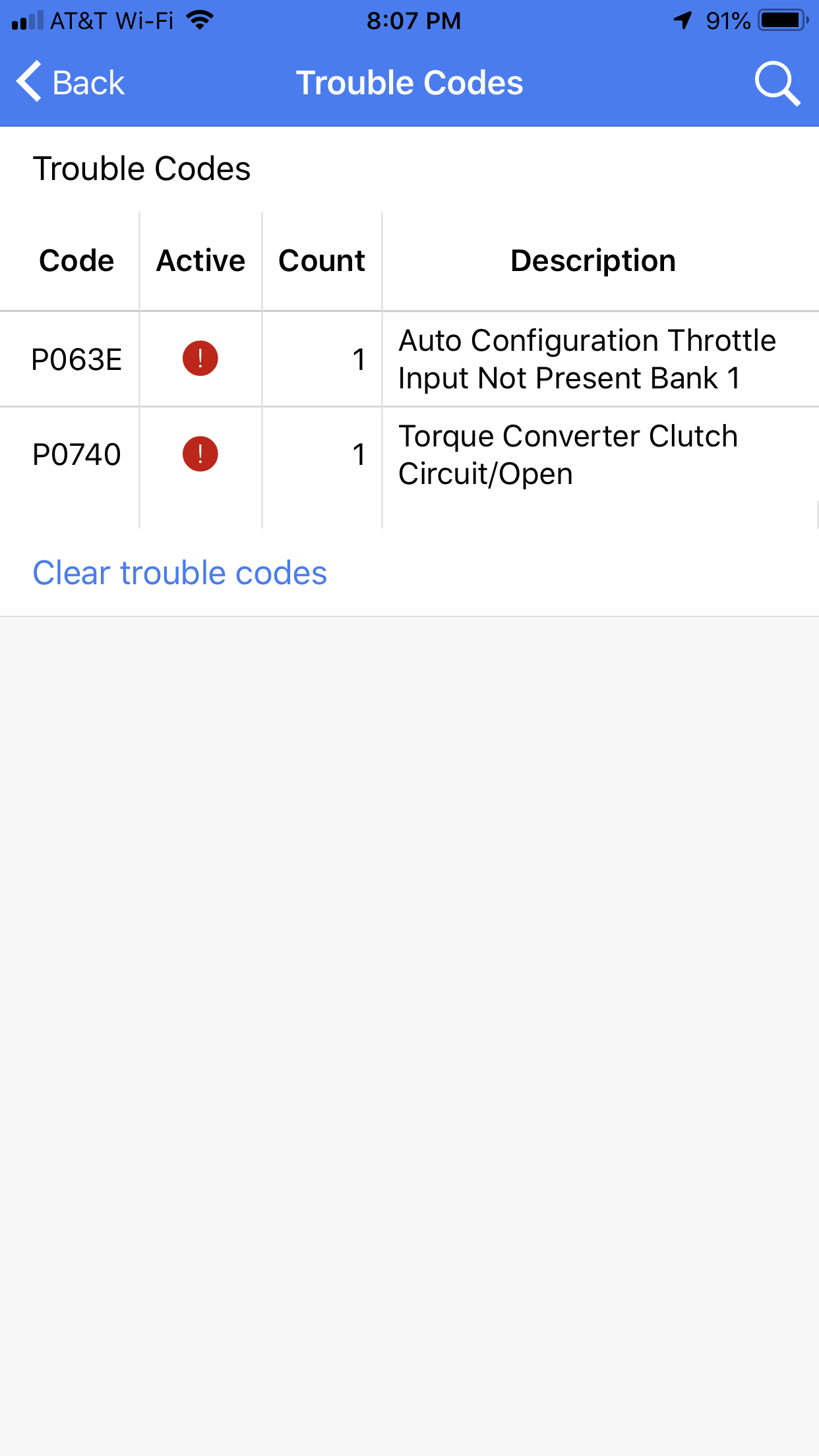Open the search magnifier icon
Viewport: 819px width, 1456px height.
[777, 82]
